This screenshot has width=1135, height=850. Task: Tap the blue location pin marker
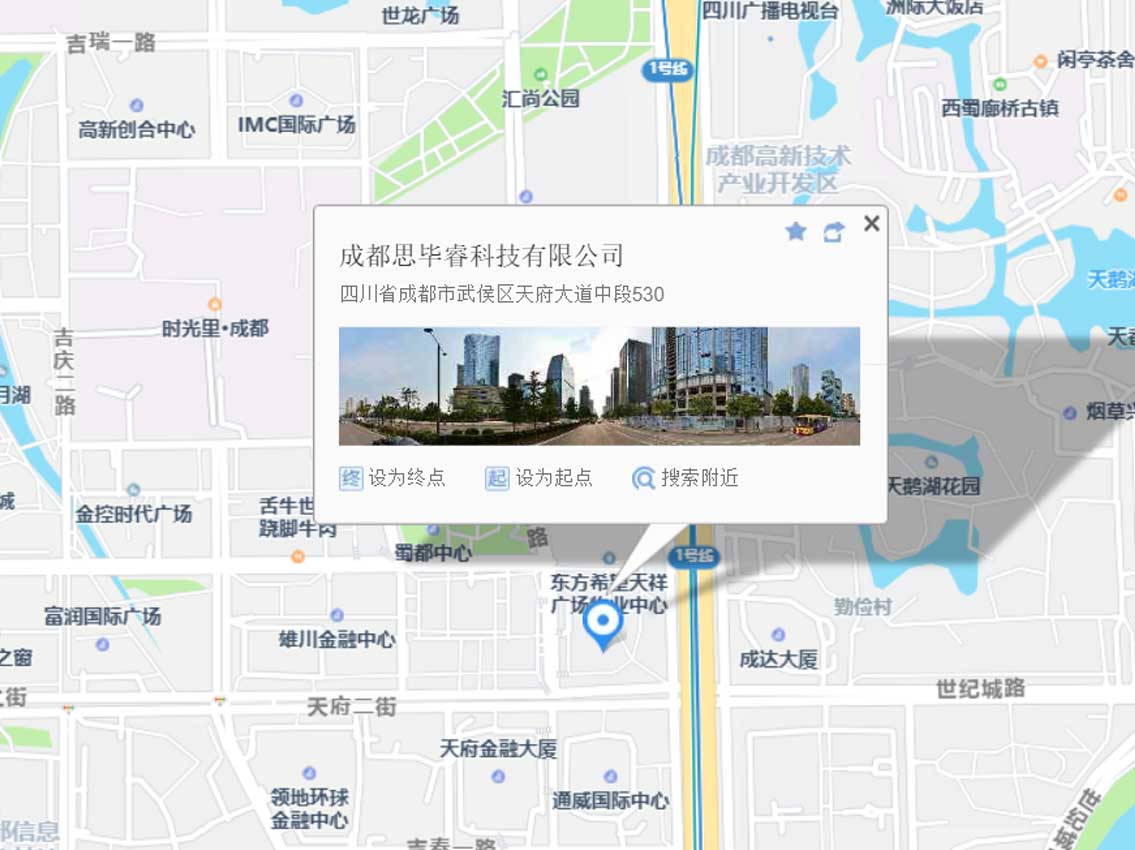[603, 623]
